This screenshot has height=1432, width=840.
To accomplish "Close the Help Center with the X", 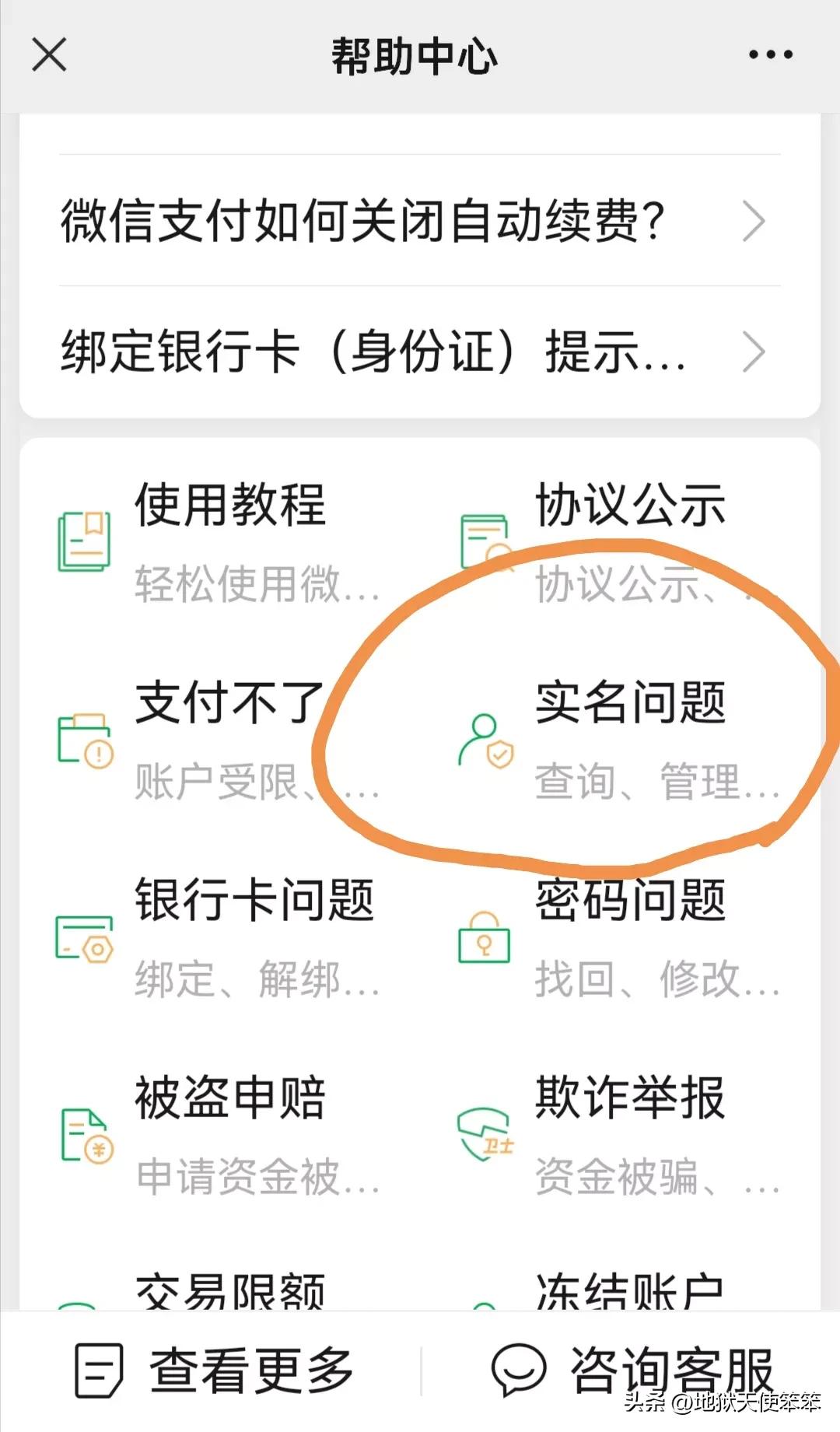I will tap(48, 54).
